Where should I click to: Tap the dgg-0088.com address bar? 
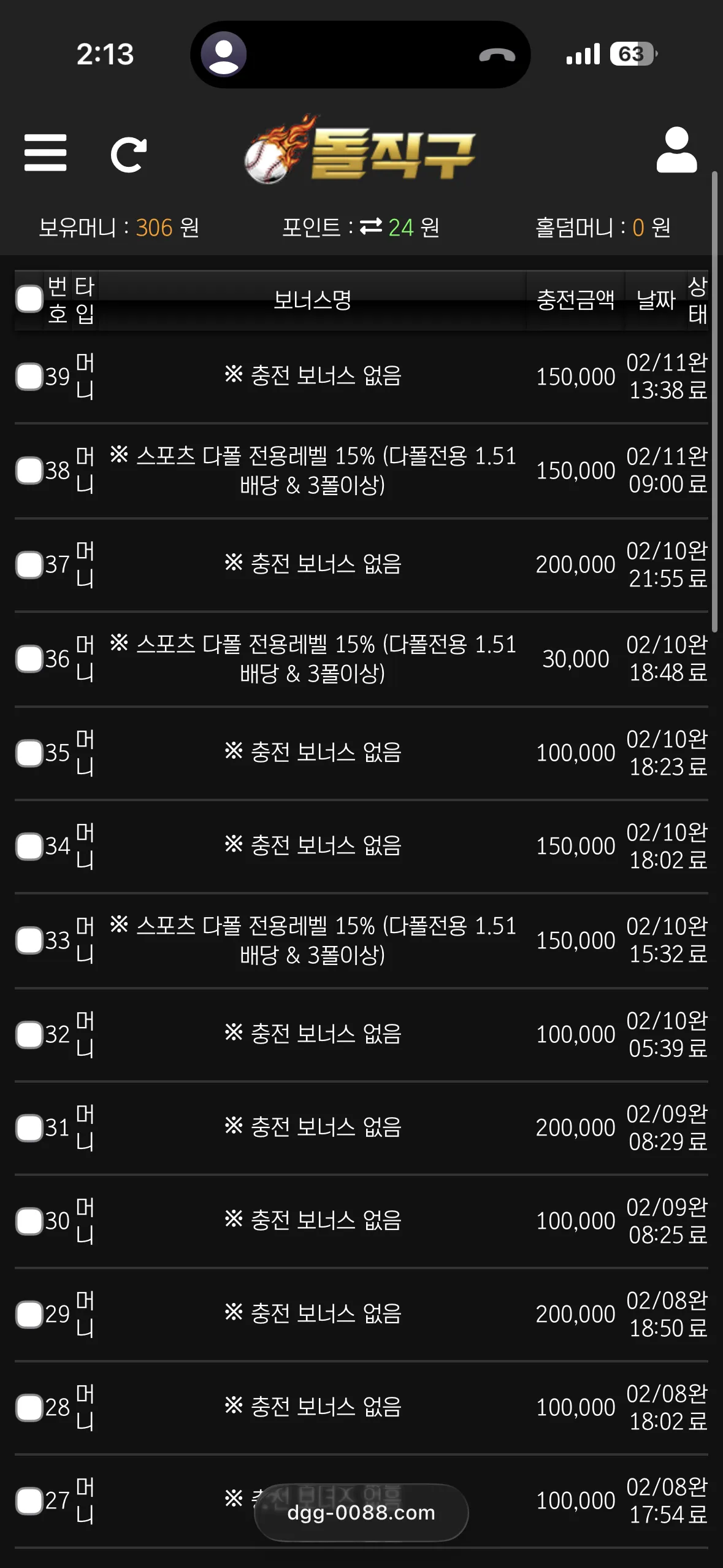(361, 1512)
